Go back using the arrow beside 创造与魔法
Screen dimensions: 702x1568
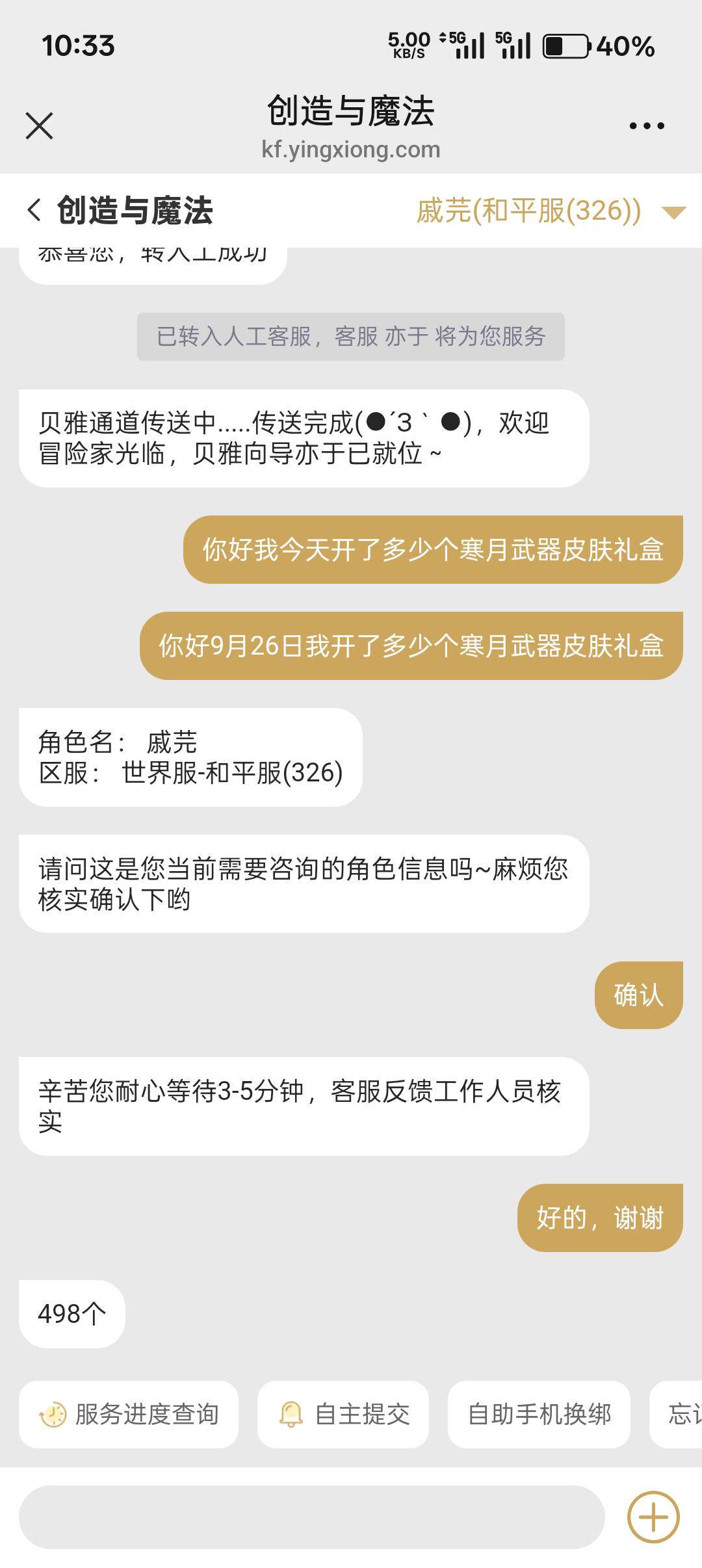(x=34, y=211)
